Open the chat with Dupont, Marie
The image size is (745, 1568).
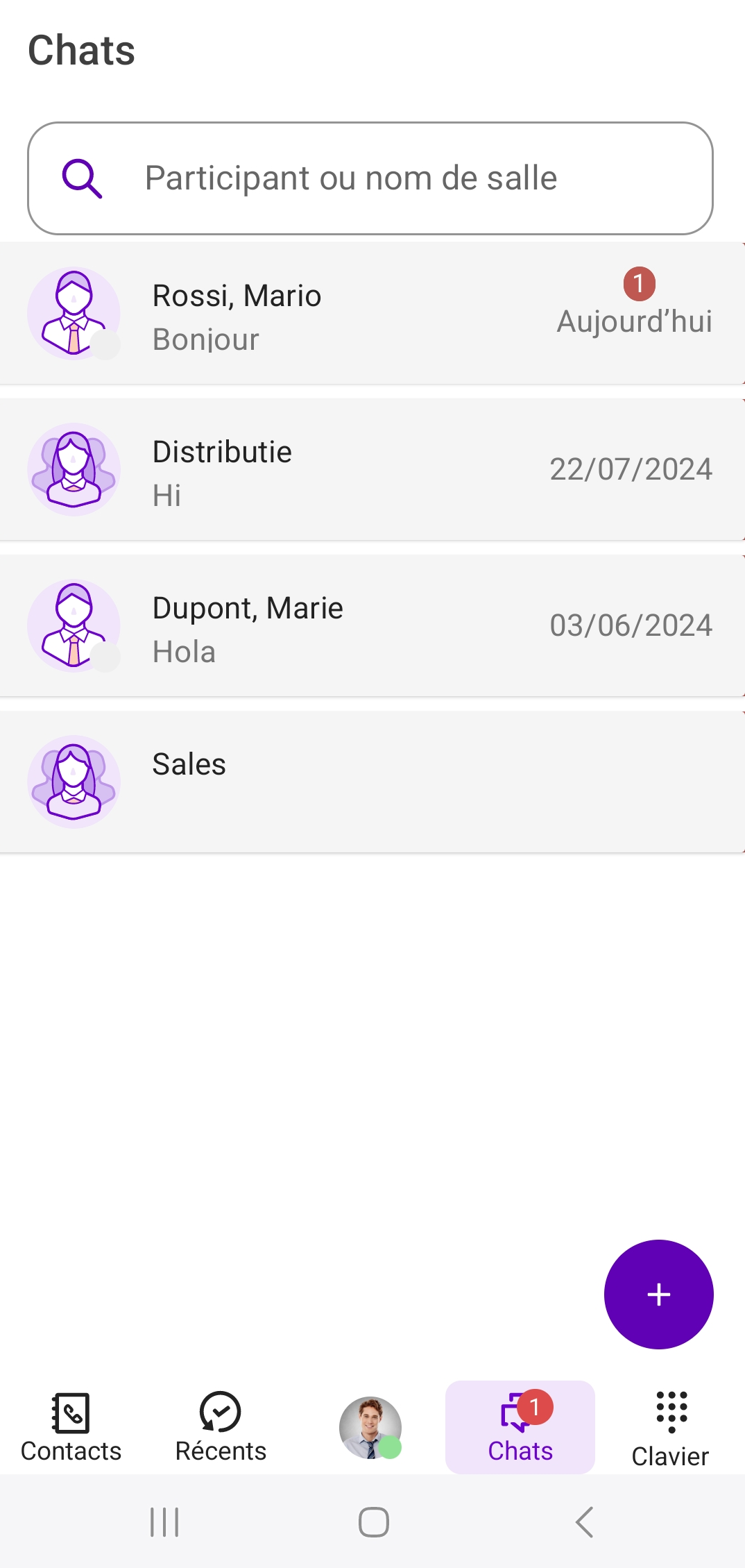(x=372, y=626)
